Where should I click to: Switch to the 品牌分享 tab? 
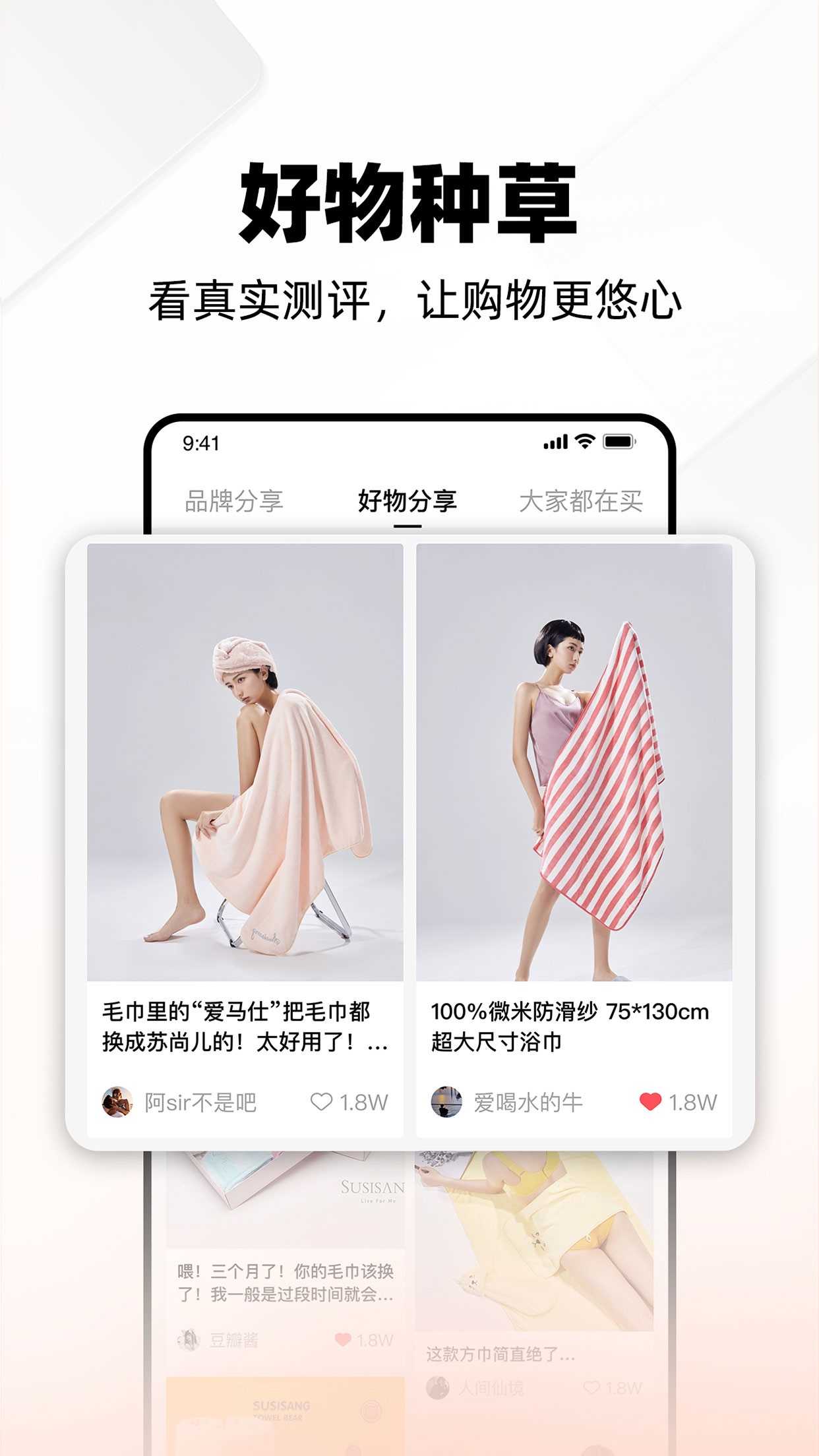(234, 502)
